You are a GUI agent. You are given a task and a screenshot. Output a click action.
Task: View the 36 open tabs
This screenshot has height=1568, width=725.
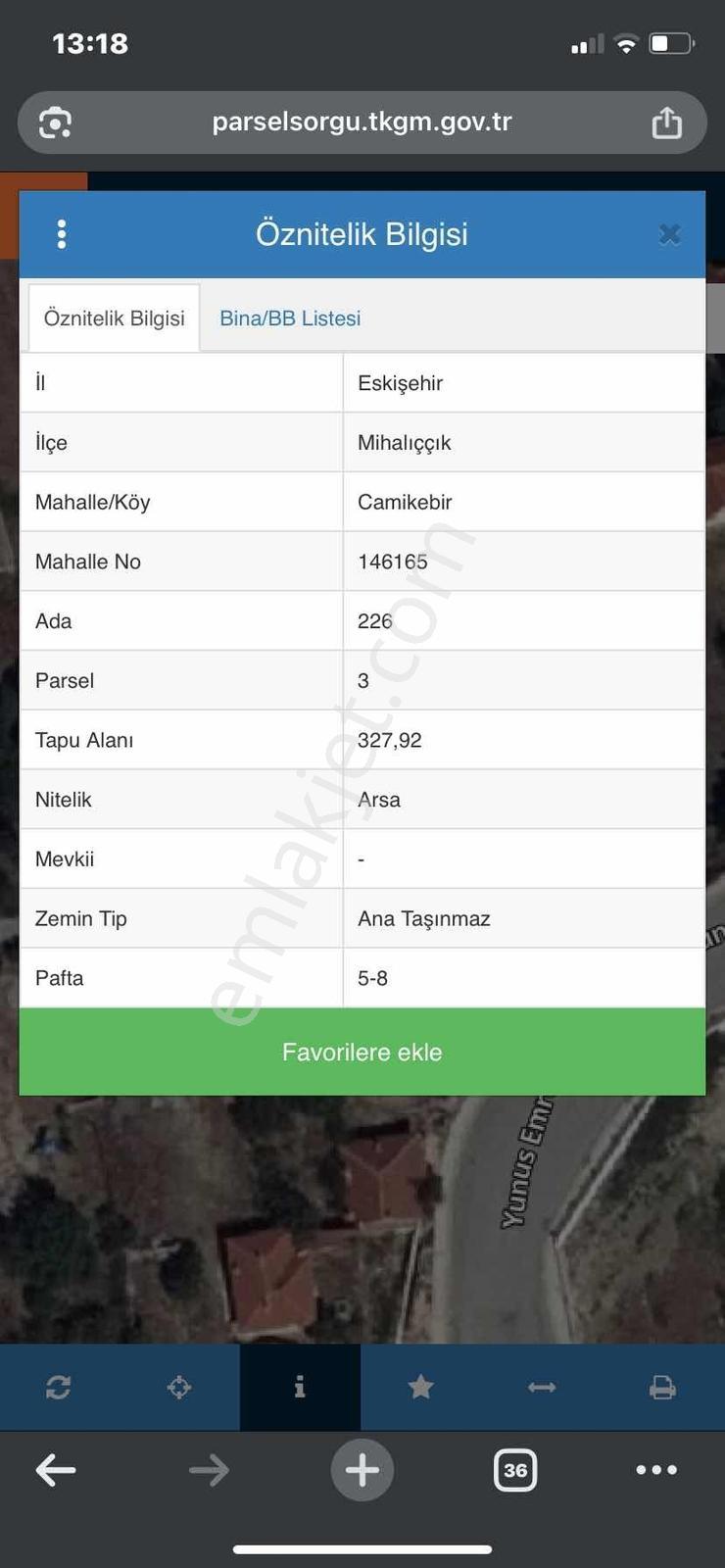tap(515, 1469)
